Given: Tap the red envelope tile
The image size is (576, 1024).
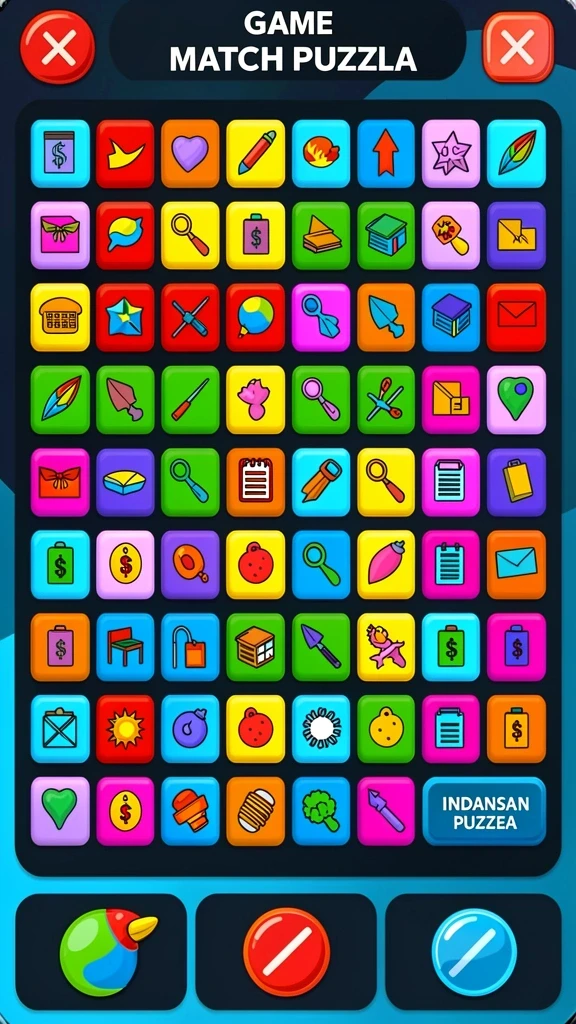Looking at the screenshot, I should pos(517,317).
